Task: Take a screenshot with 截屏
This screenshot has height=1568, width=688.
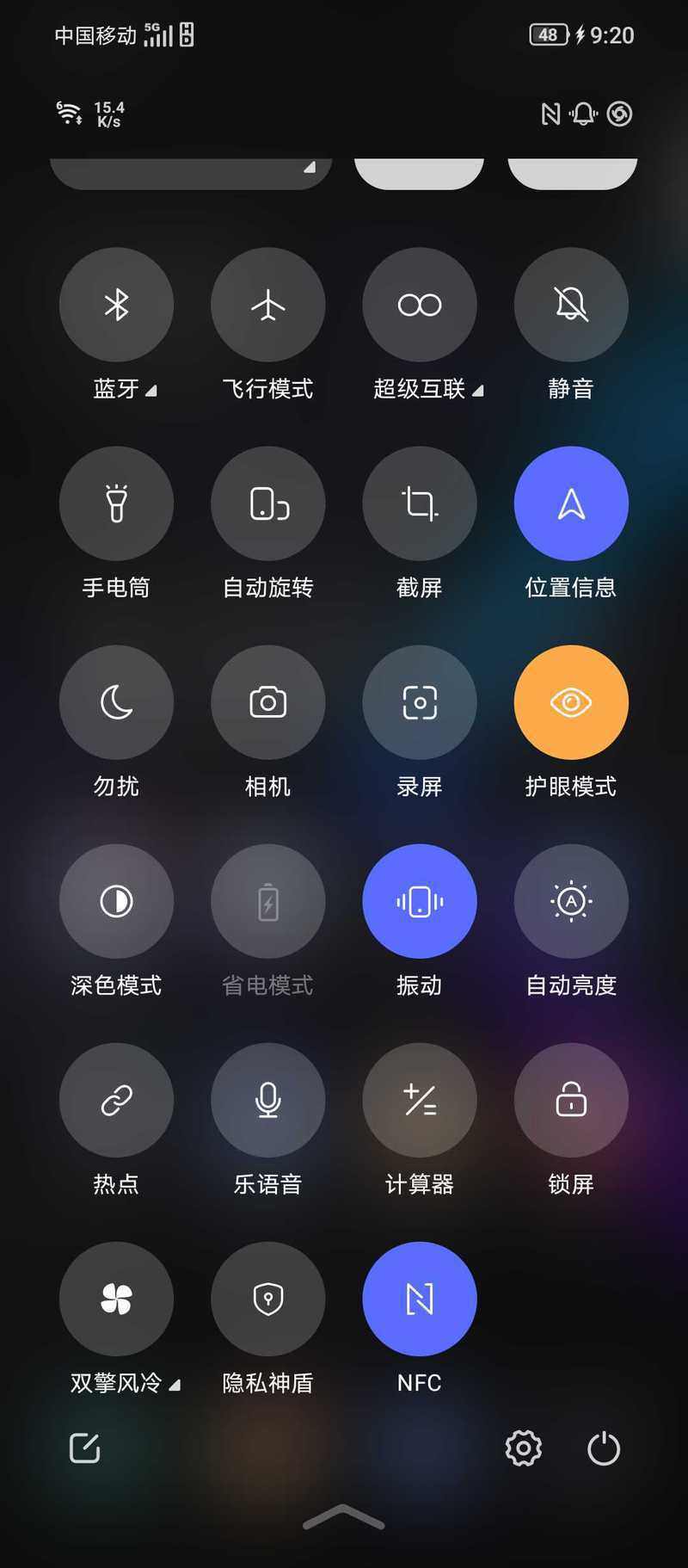Action: pyautogui.click(x=420, y=503)
